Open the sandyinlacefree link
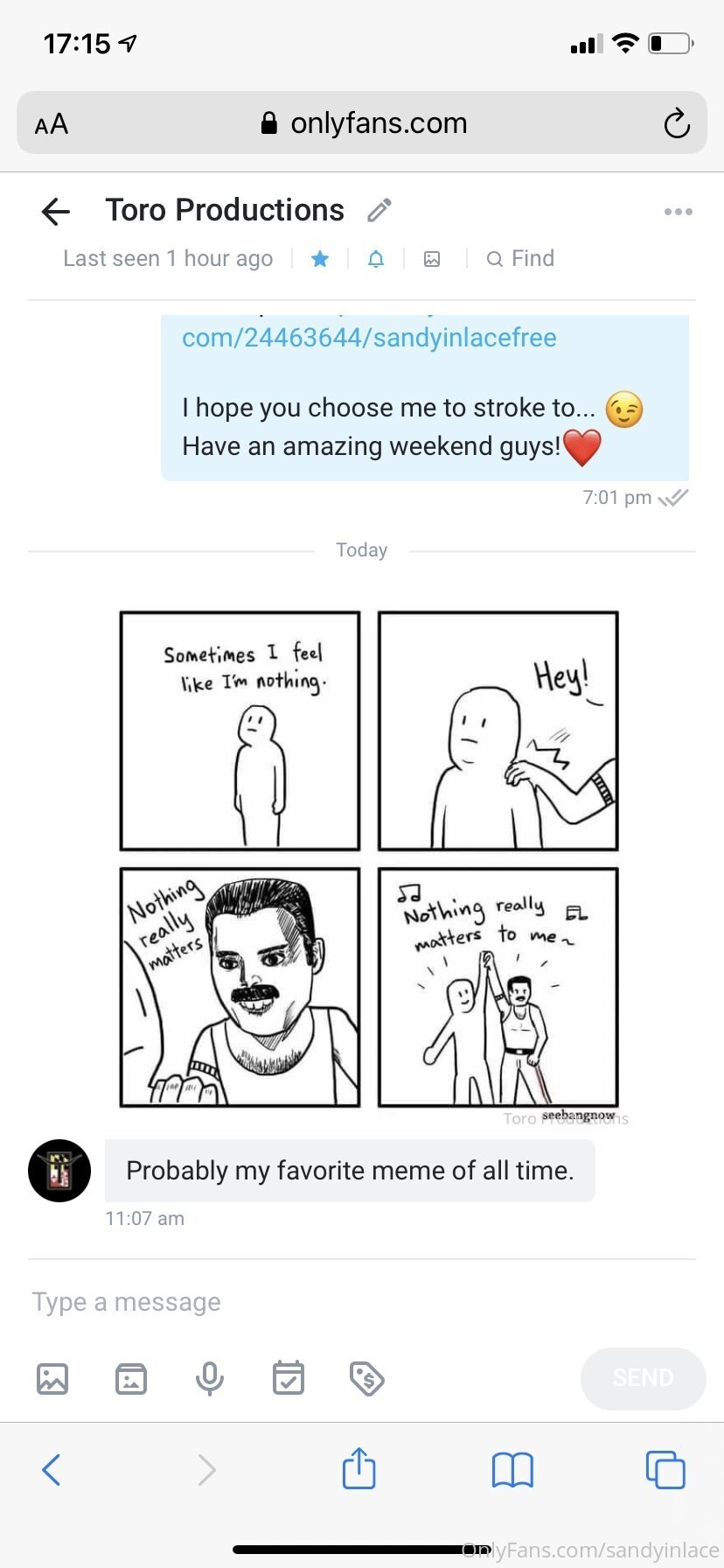The height and width of the screenshot is (1568, 724). pyautogui.click(x=369, y=338)
